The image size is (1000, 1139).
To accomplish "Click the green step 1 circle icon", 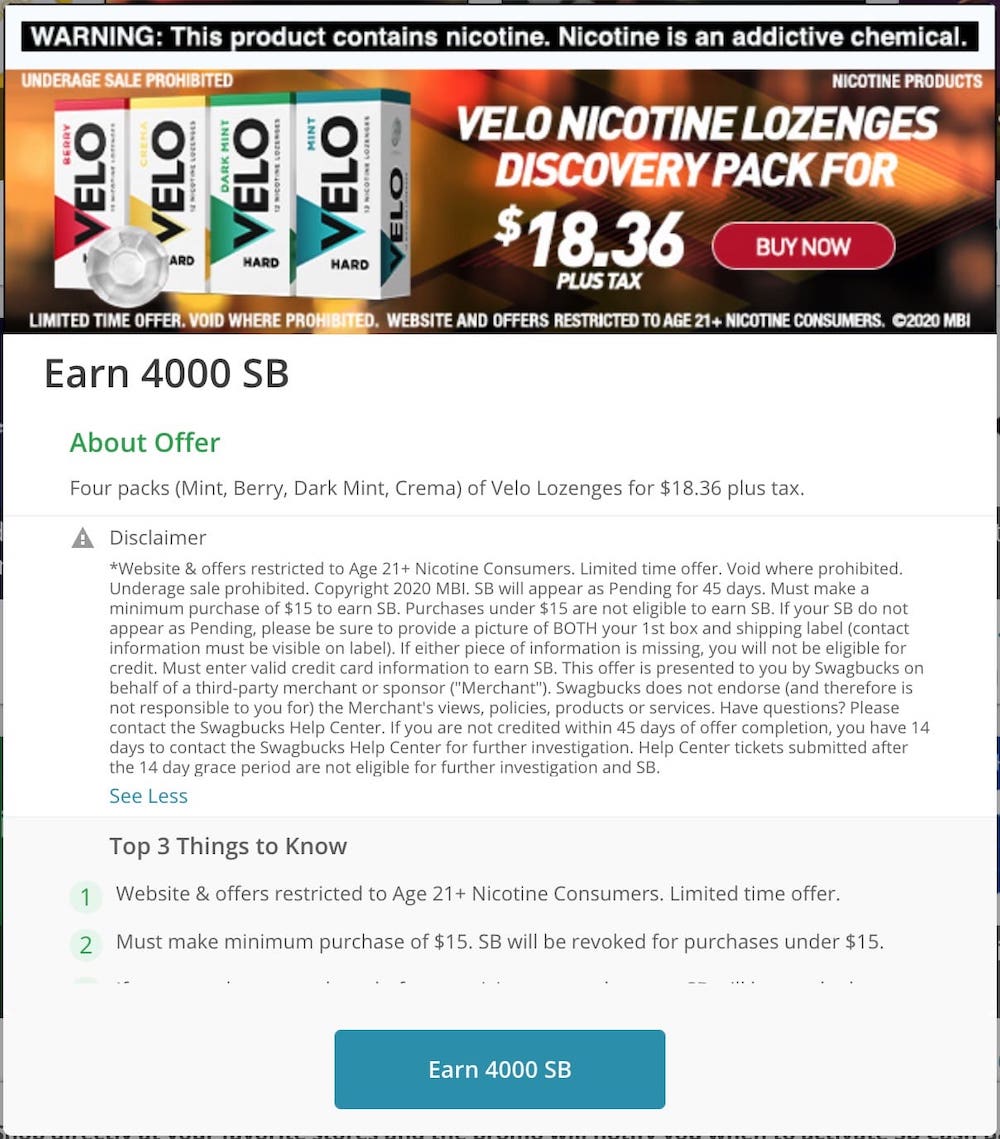I will [x=86, y=897].
